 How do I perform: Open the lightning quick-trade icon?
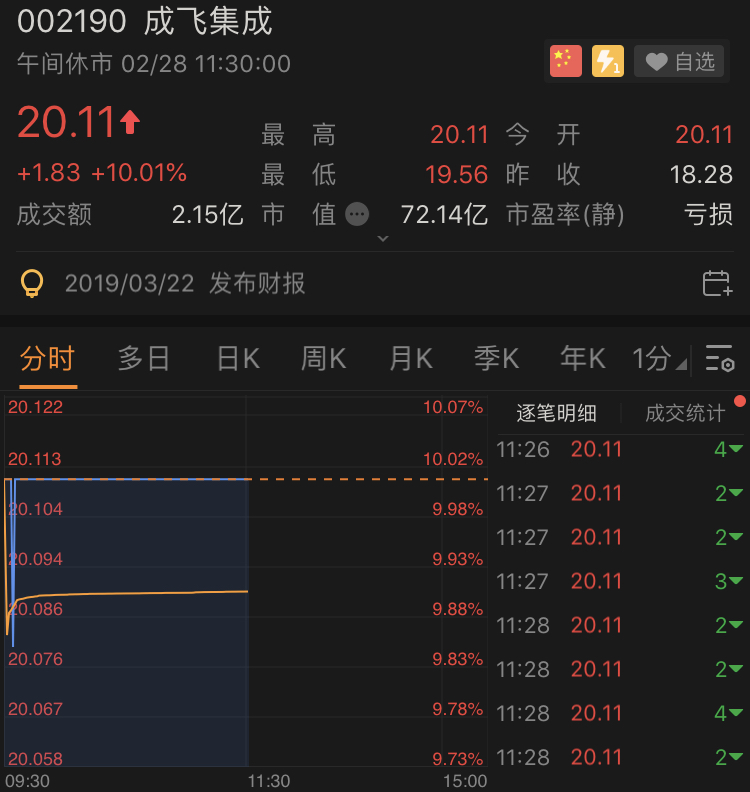tap(607, 61)
